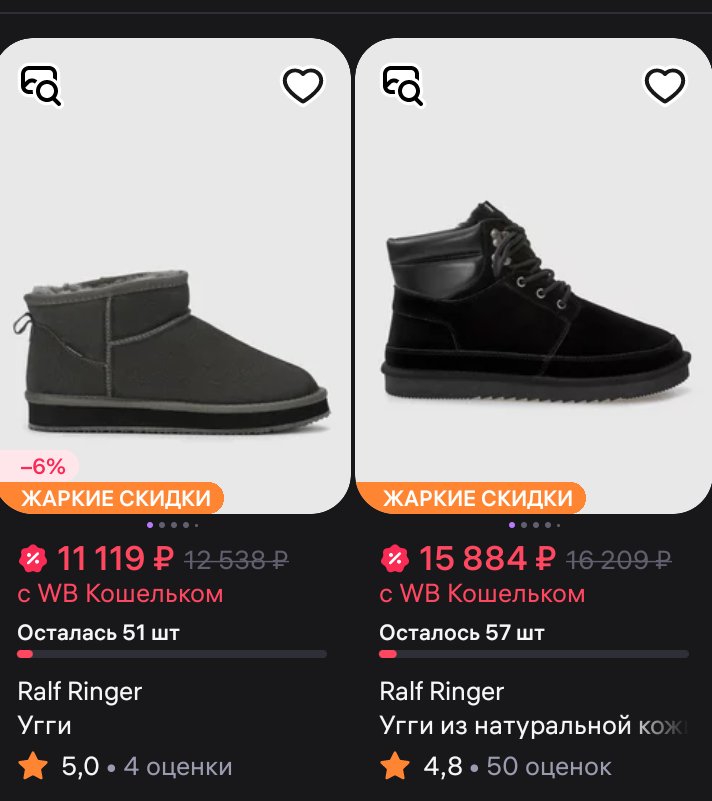Find similar items for the grey Ralf Ringer ugg boots
712x801 pixels.
(41, 85)
